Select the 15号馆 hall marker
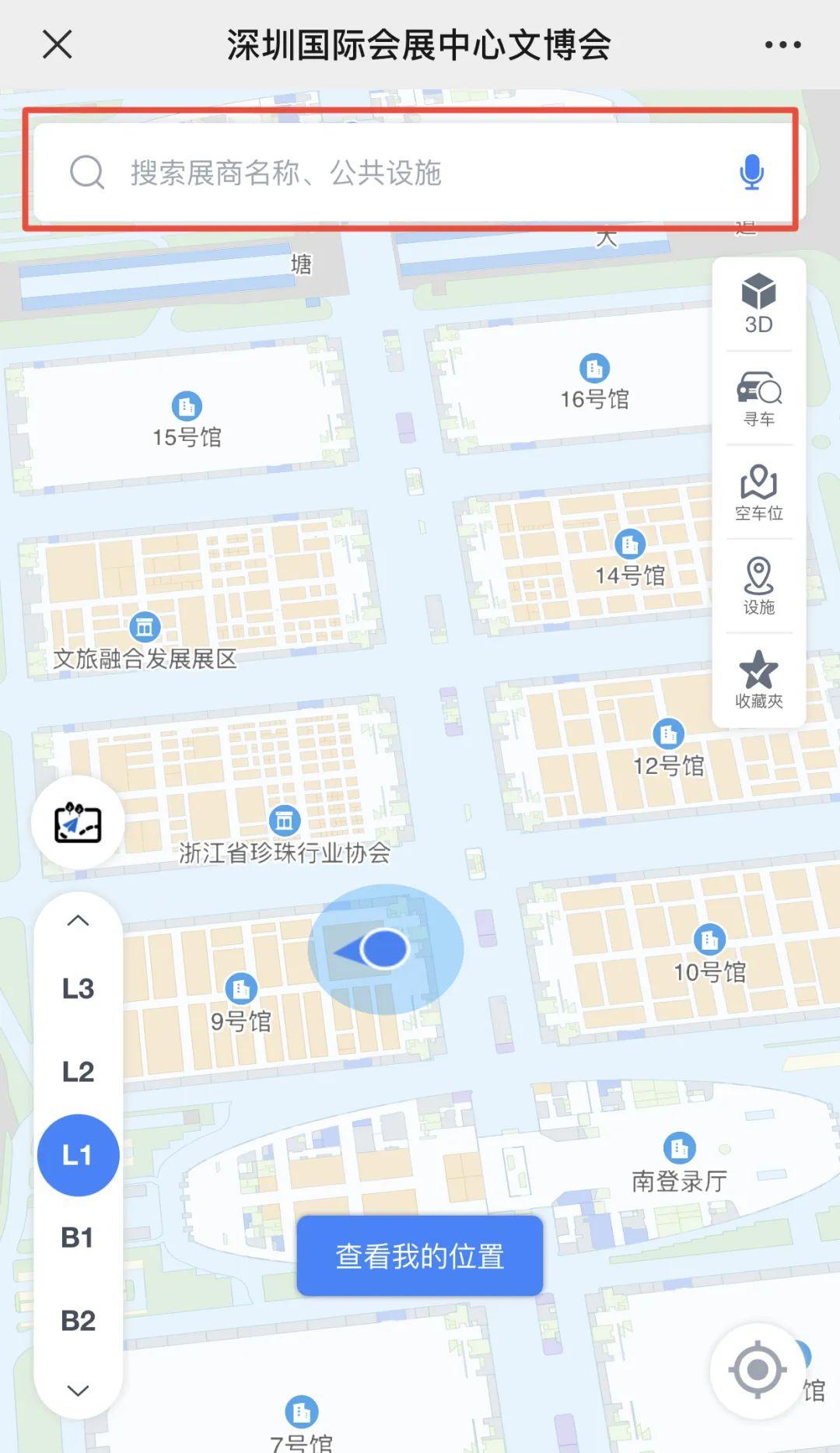840x1453 pixels. (x=187, y=406)
